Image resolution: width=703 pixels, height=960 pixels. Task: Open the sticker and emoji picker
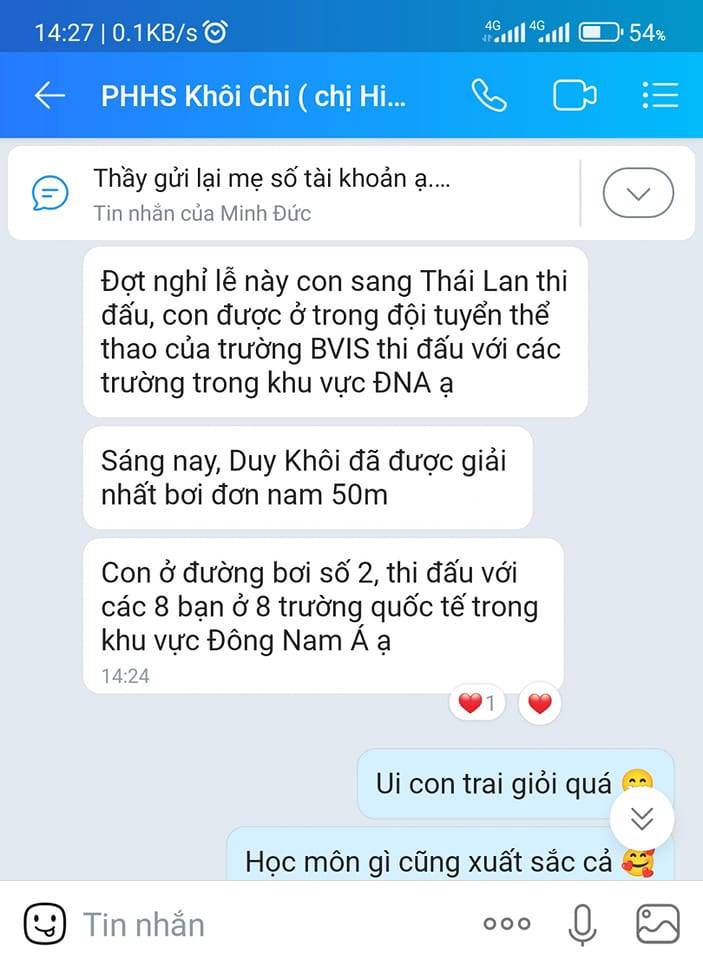(x=43, y=923)
